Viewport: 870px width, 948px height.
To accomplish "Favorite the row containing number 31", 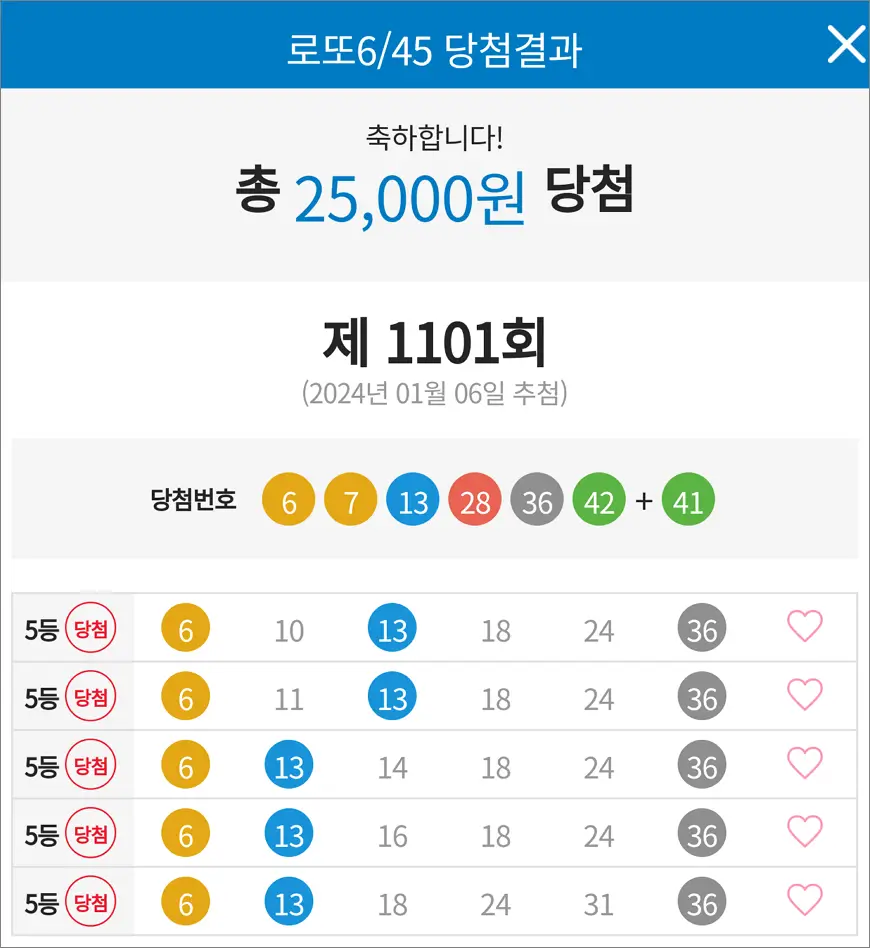I will pos(805,901).
